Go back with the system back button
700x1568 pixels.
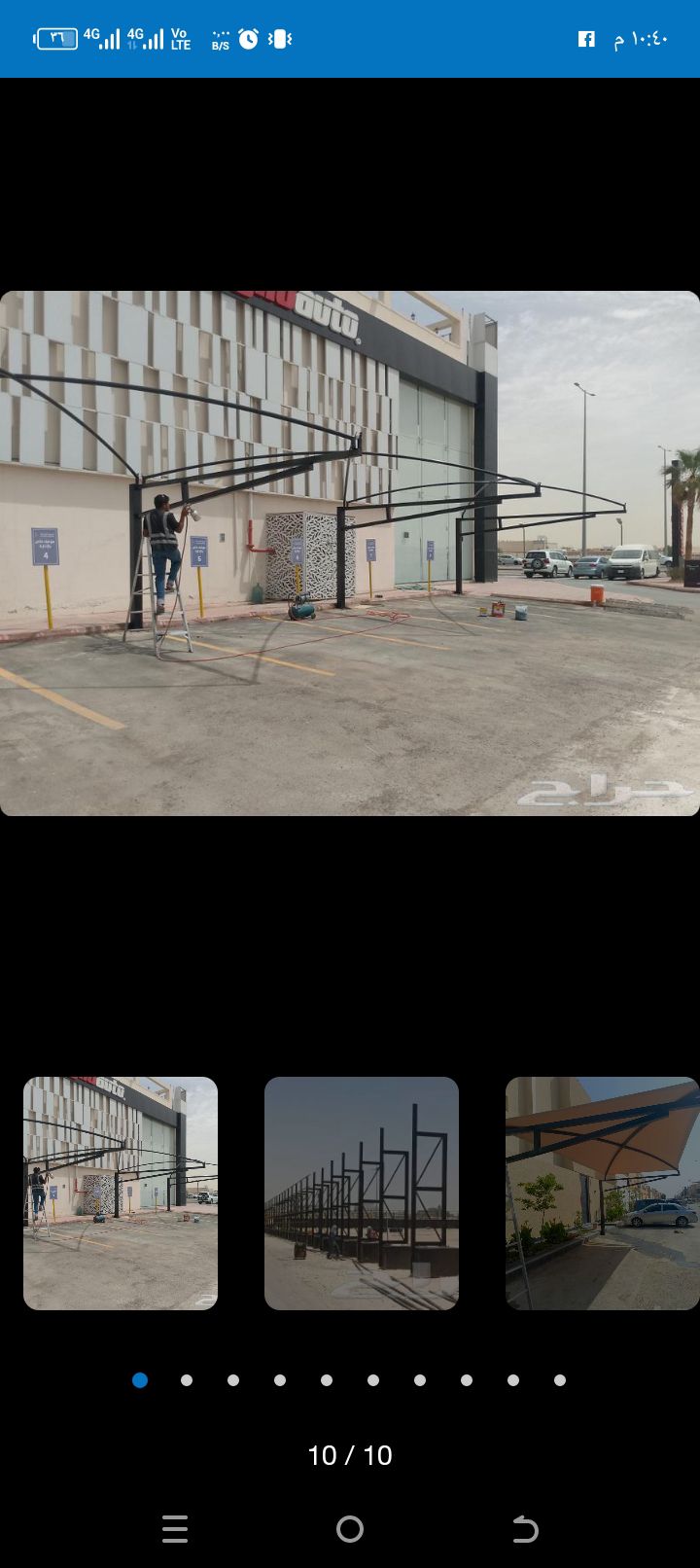[525, 1529]
